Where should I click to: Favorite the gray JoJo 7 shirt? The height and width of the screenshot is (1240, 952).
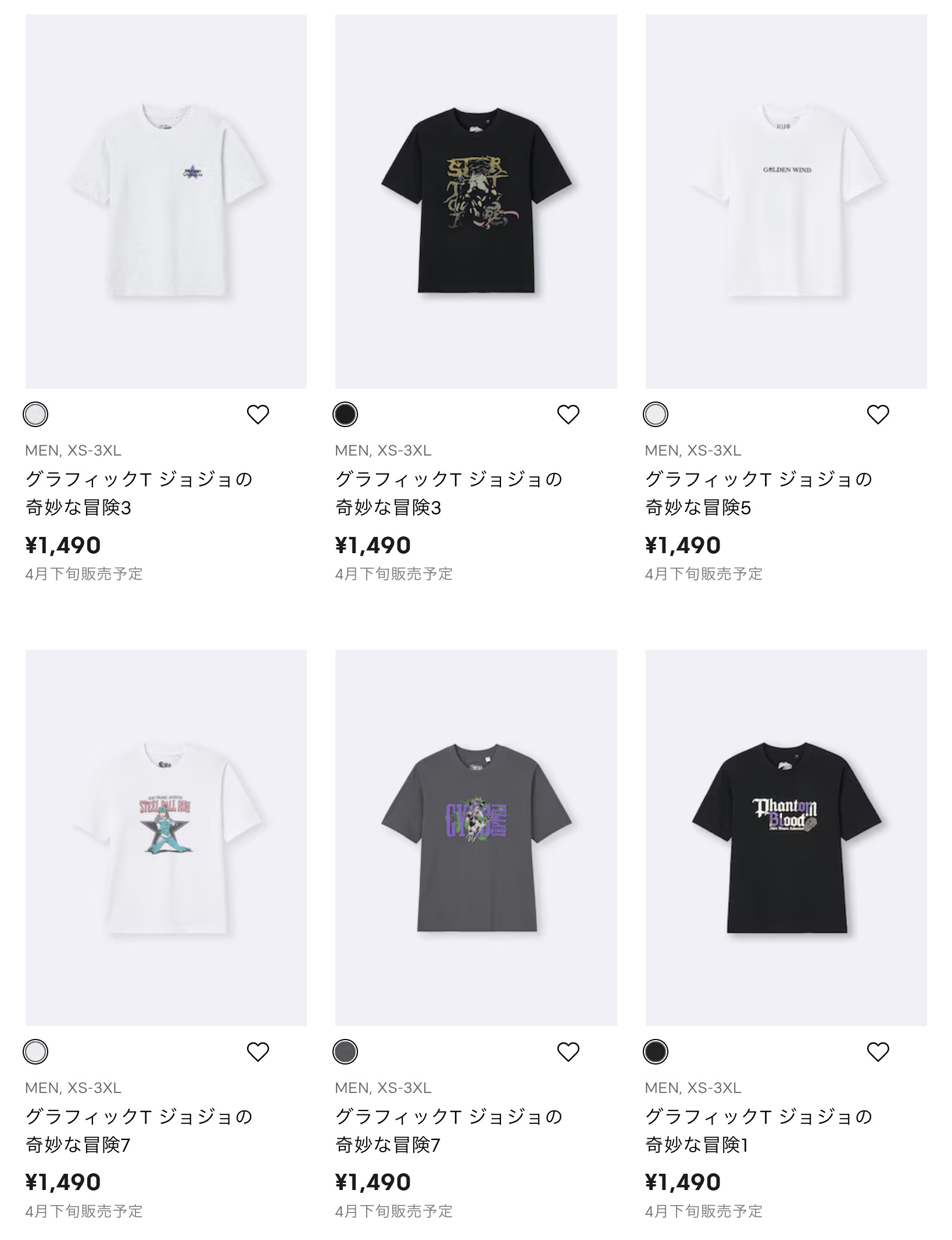tap(568, 1052)
